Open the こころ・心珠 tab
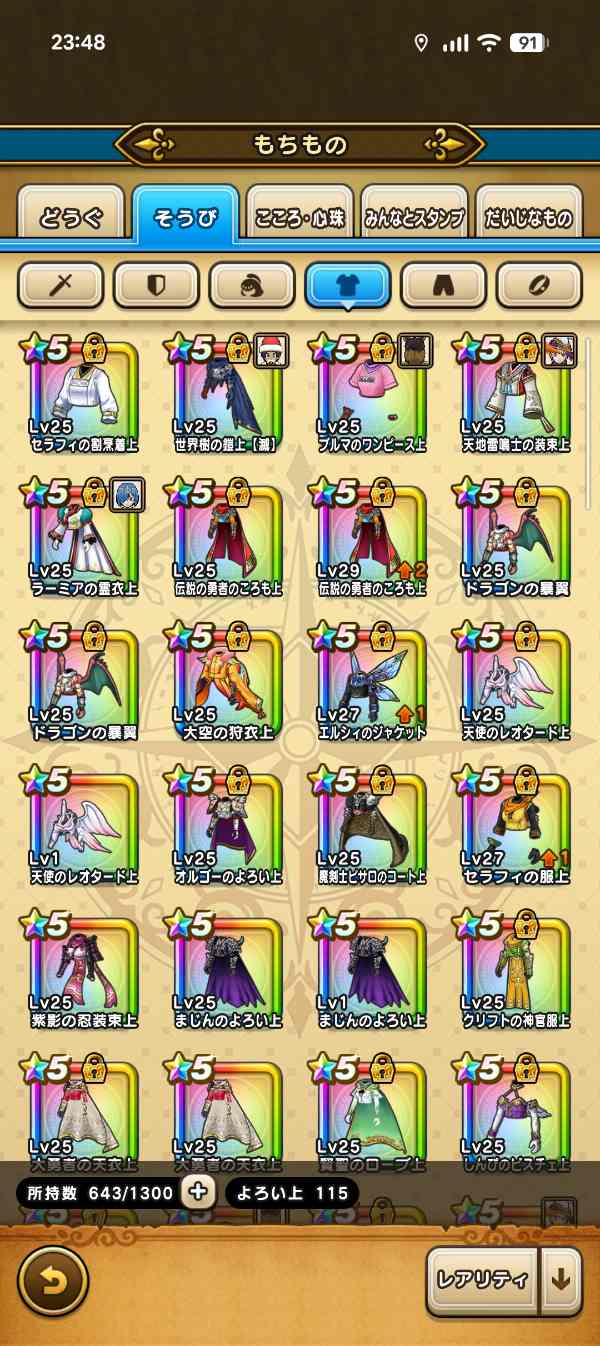Screen dimensions: 600x1346 click(300, 217)
